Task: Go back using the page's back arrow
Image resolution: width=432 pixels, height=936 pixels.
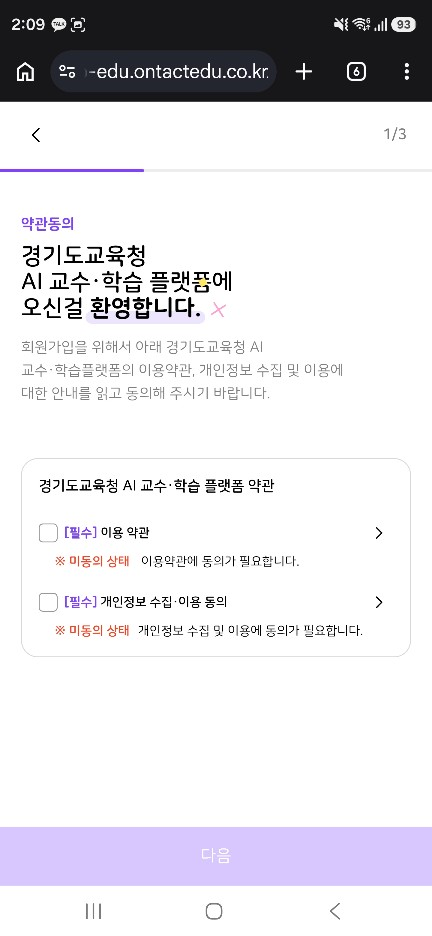Action: tap(36, 135)
